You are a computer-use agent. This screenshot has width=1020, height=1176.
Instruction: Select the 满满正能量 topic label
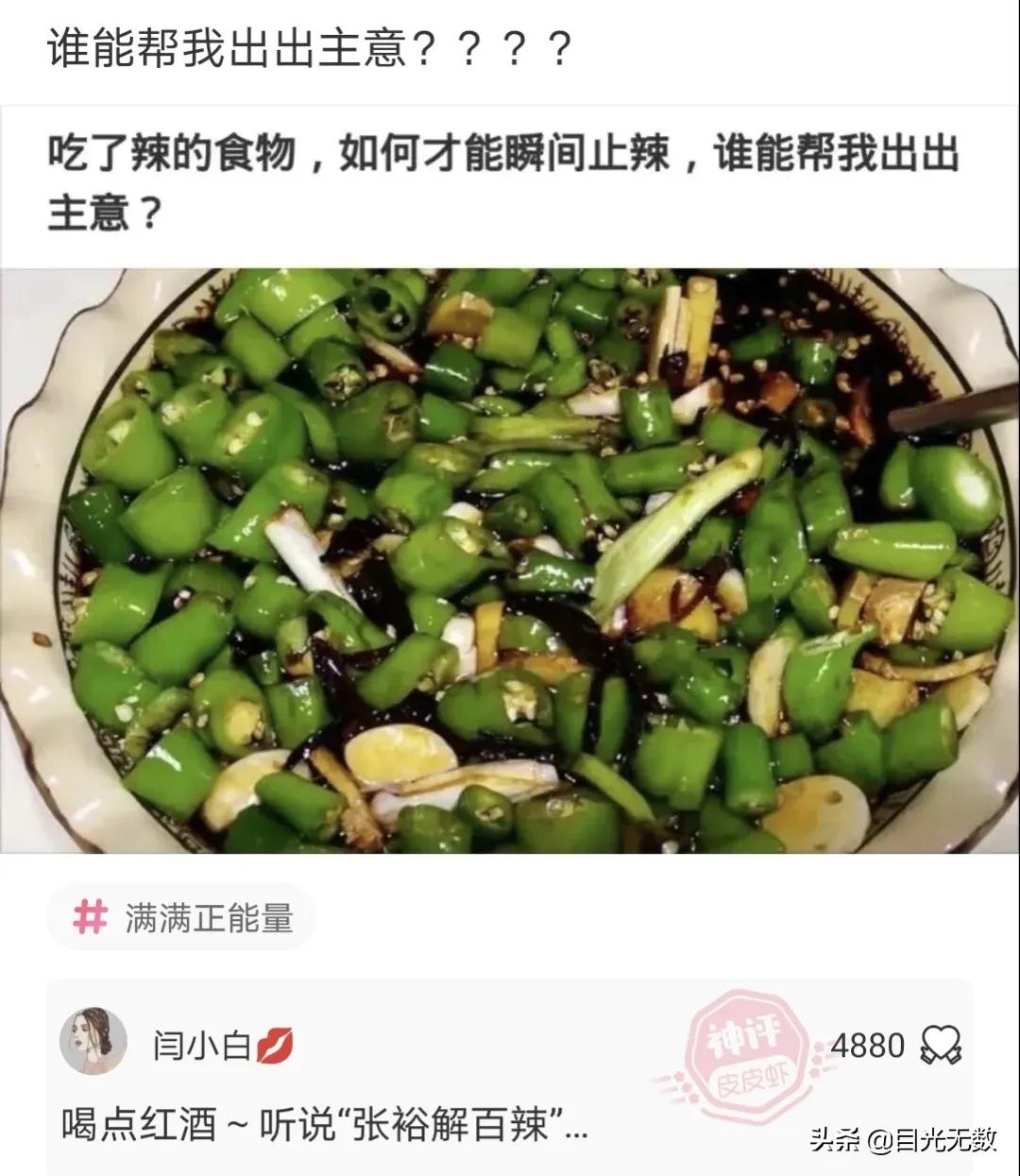pyautogui.click(x=208, y=917)
